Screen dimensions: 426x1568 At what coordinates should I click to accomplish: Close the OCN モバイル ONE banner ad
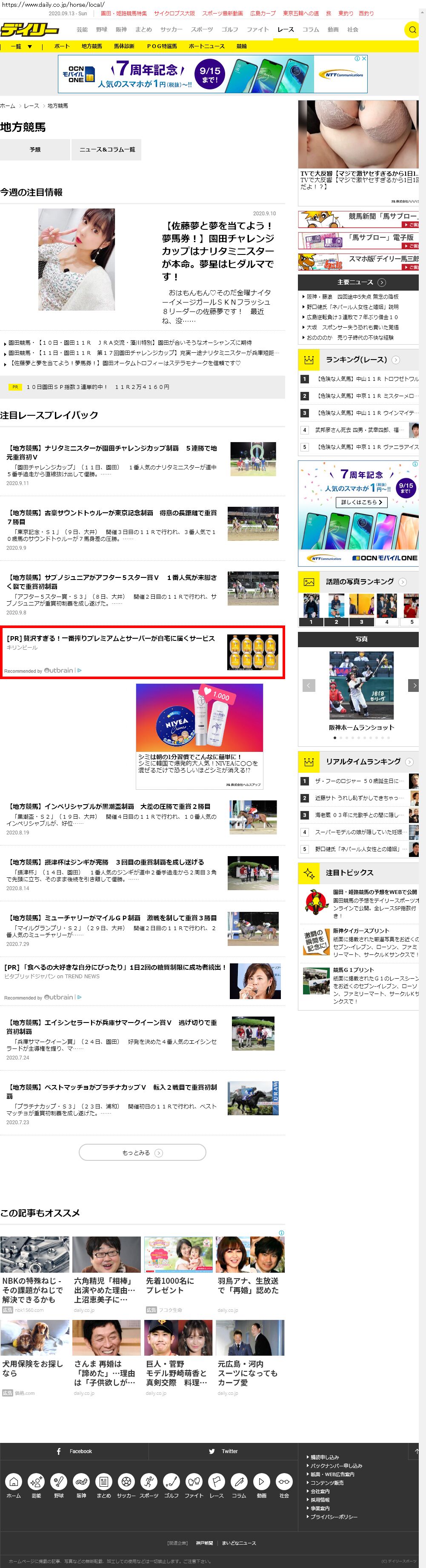(364, 59)
